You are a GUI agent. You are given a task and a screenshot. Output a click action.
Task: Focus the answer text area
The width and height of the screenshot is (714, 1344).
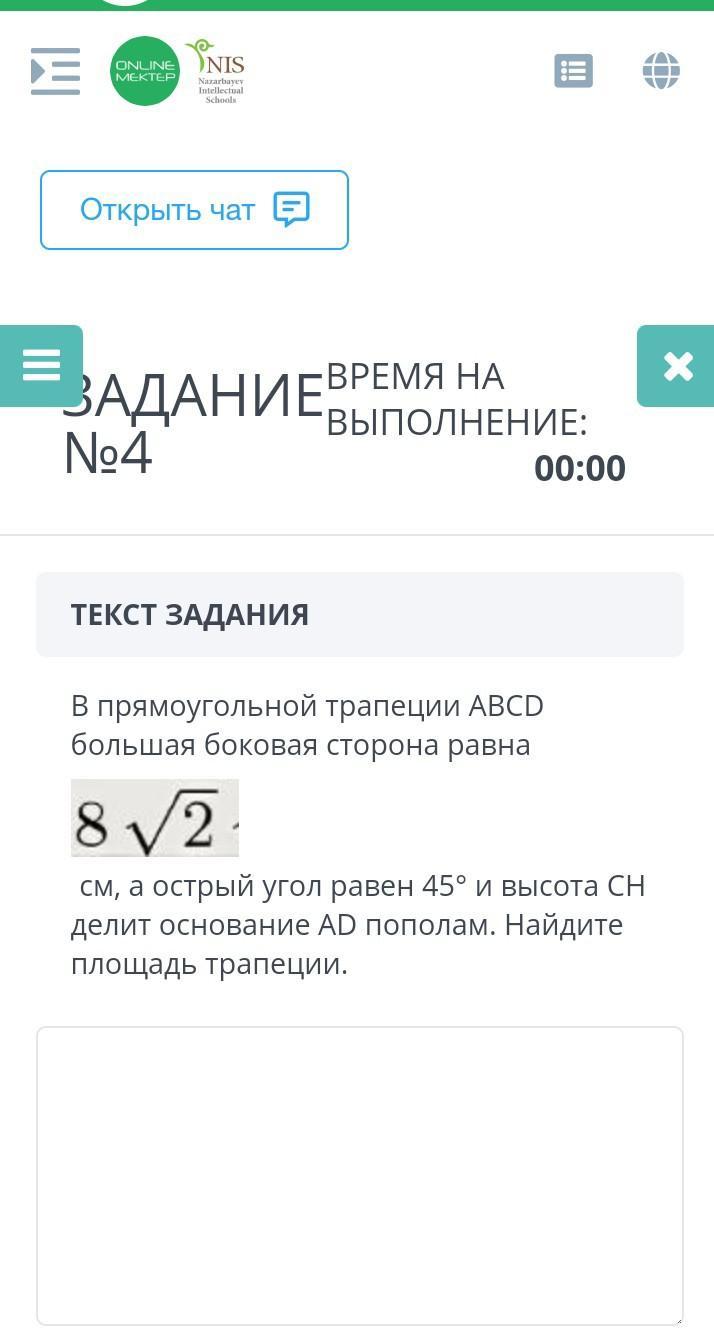click(x=360, y=1175)
